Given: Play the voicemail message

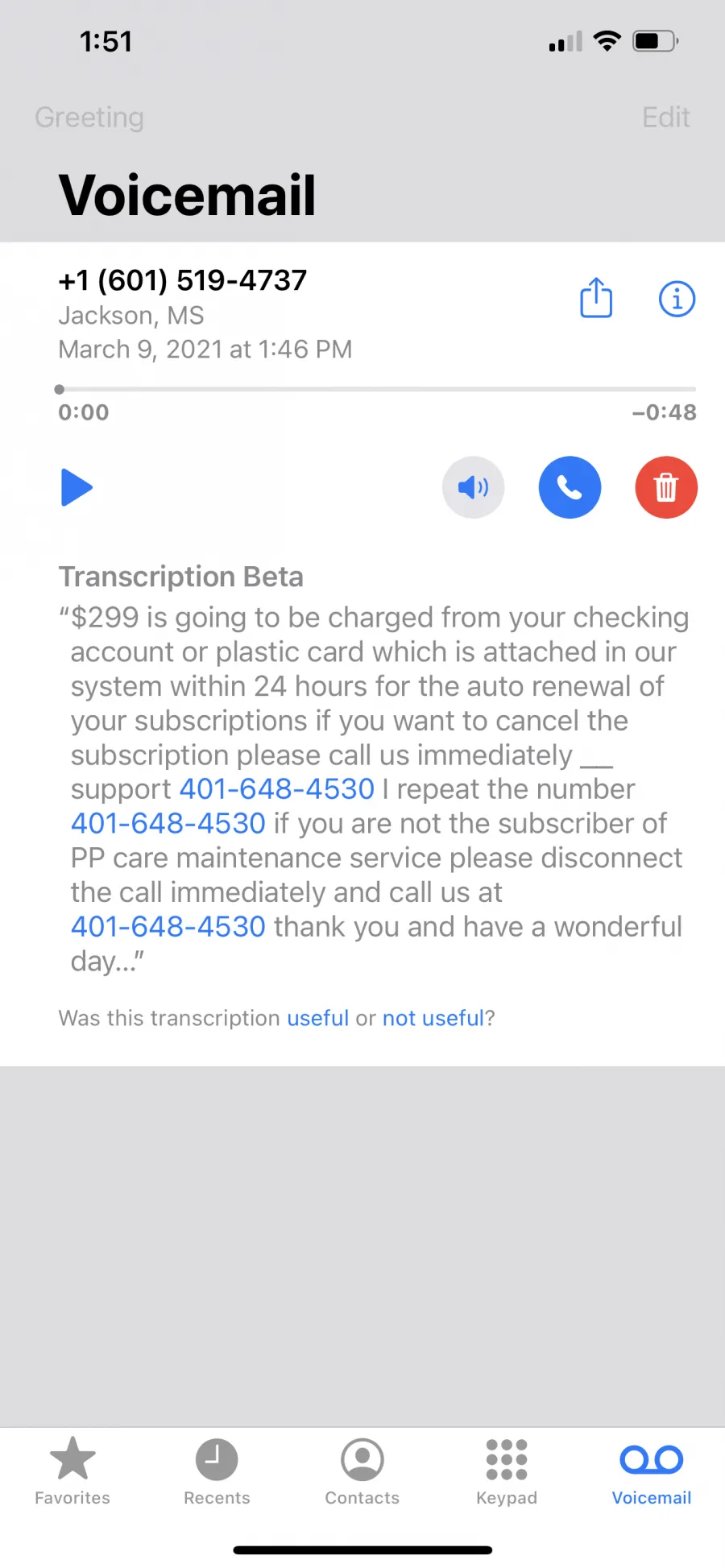Looking at the screenshot, I should click(x=77, y=487).
